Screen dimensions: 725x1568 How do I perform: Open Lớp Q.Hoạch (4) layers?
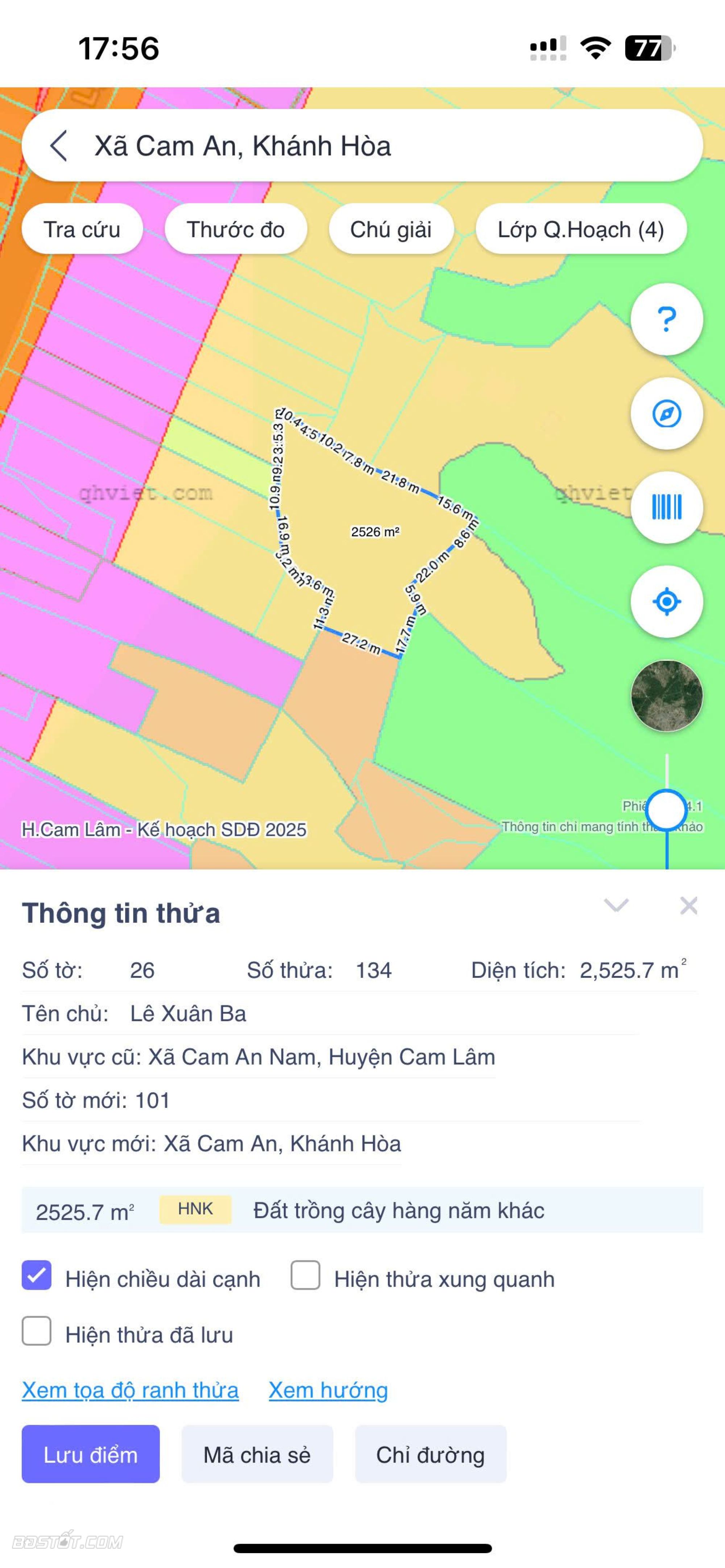point(581,229)
